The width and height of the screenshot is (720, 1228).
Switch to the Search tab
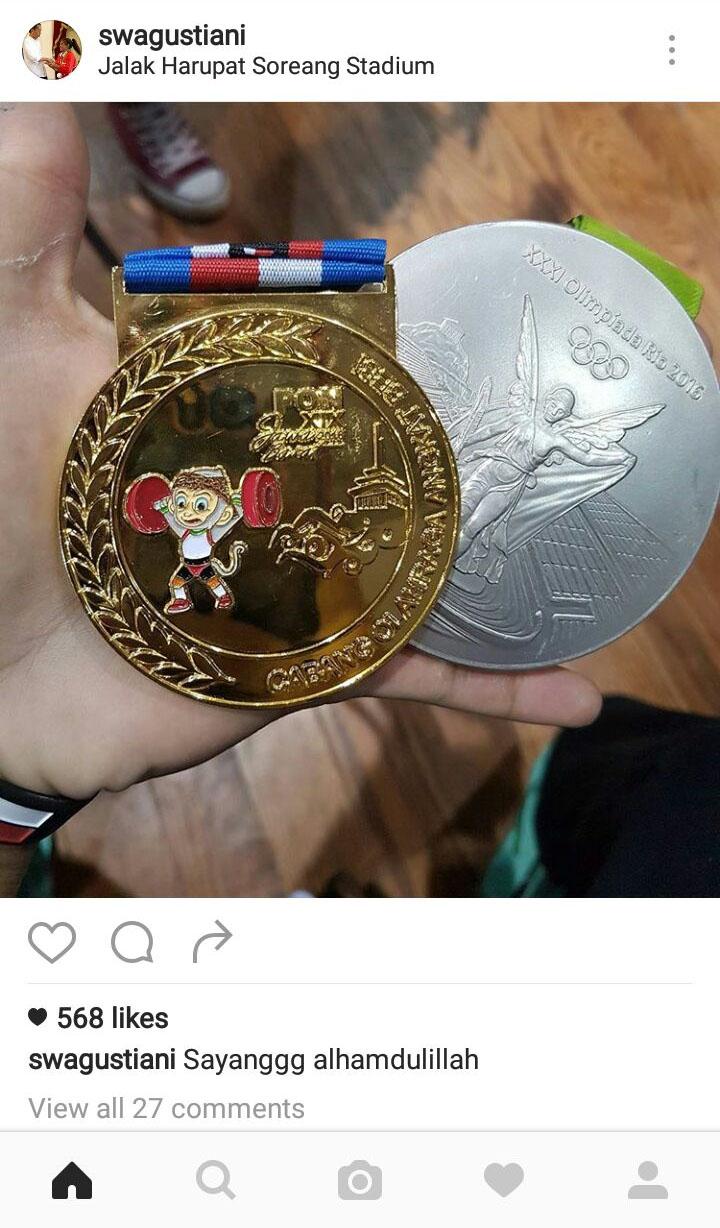coord(216,1181)
